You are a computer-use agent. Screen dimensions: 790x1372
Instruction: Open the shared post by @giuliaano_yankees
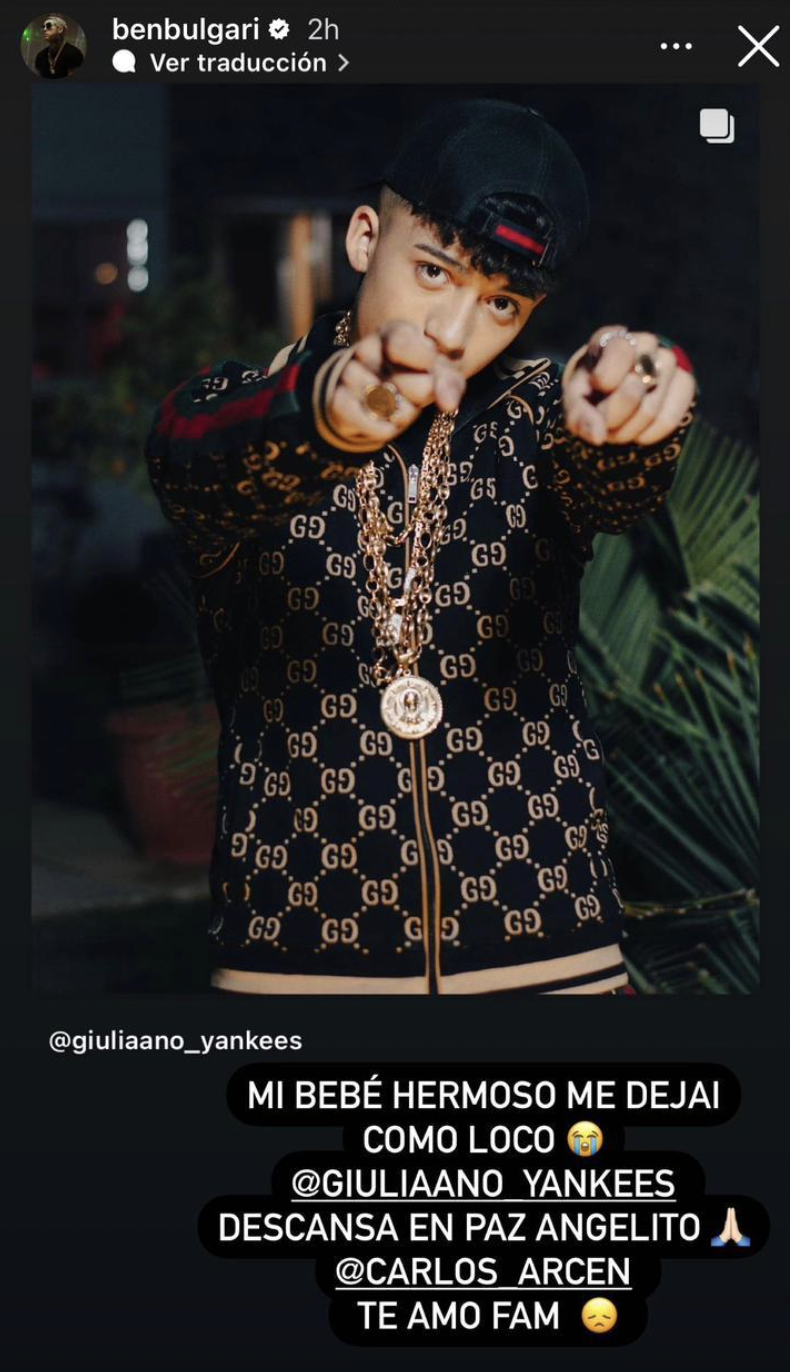[395, 540]
